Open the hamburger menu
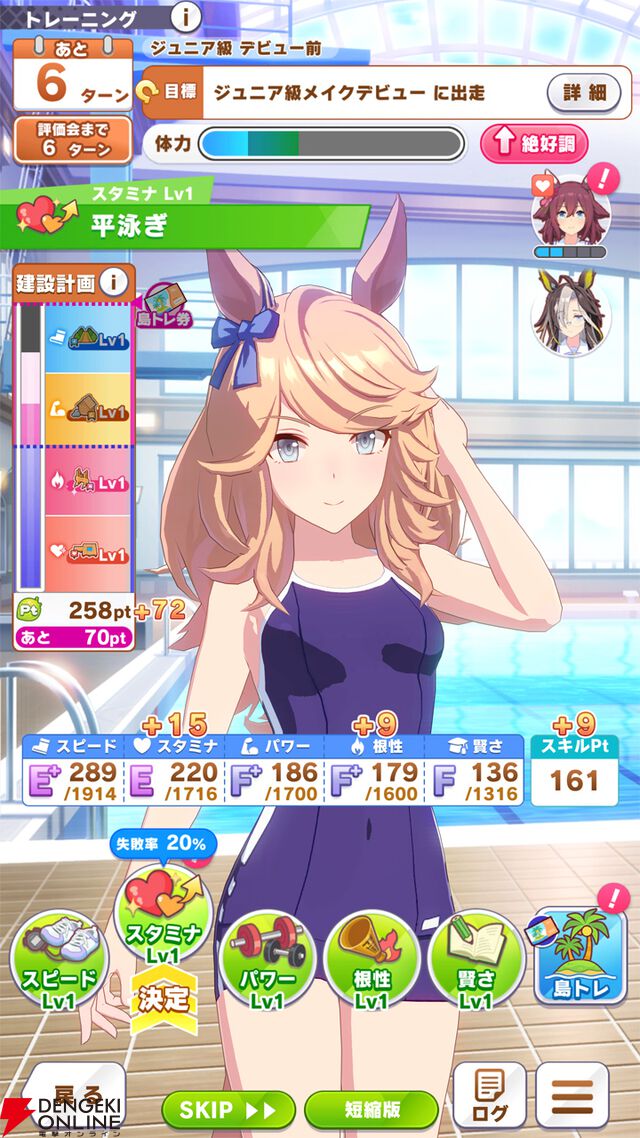Viewport: 640px width, 1138px height. tap(572, 1095)
